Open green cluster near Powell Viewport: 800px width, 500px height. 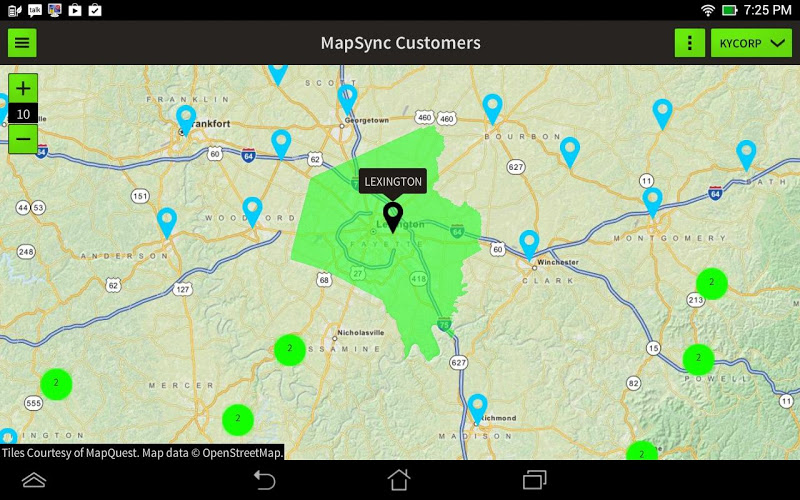[x=698, y=359]
